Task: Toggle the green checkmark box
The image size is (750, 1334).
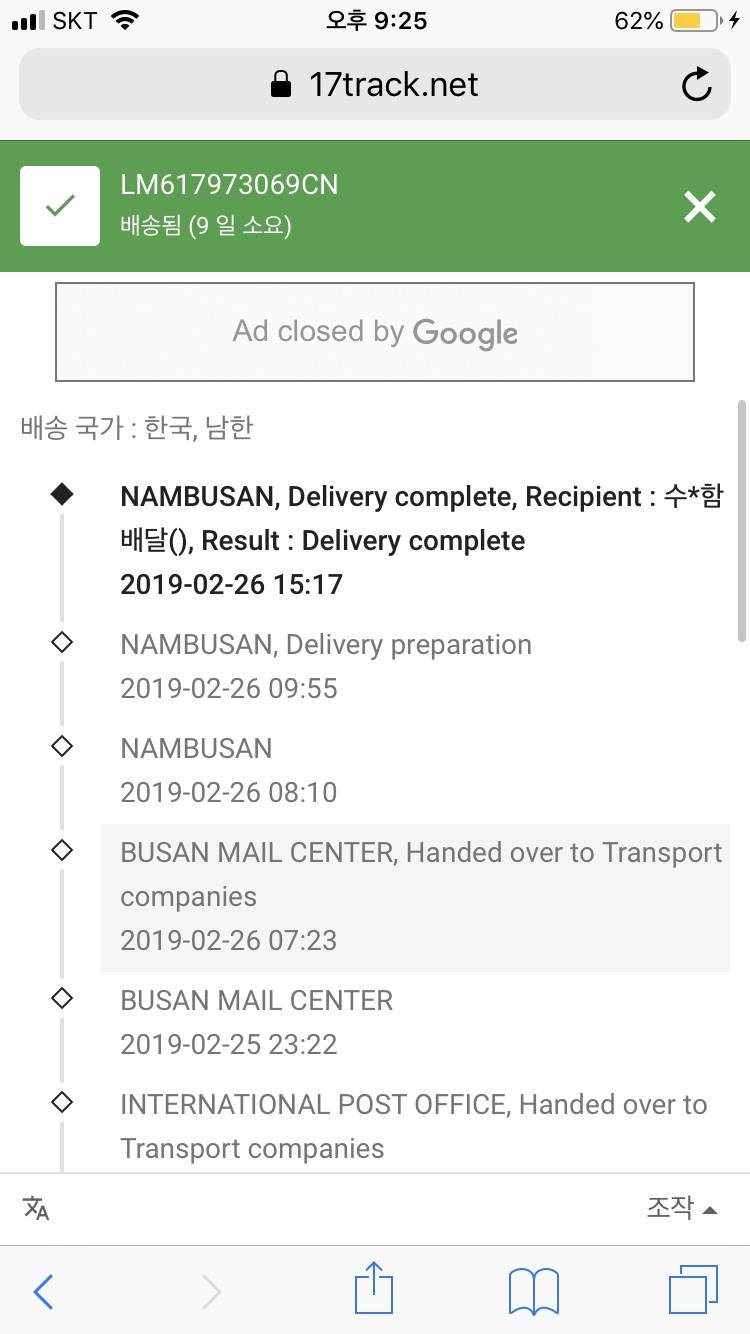Action: tap(60, 206)
